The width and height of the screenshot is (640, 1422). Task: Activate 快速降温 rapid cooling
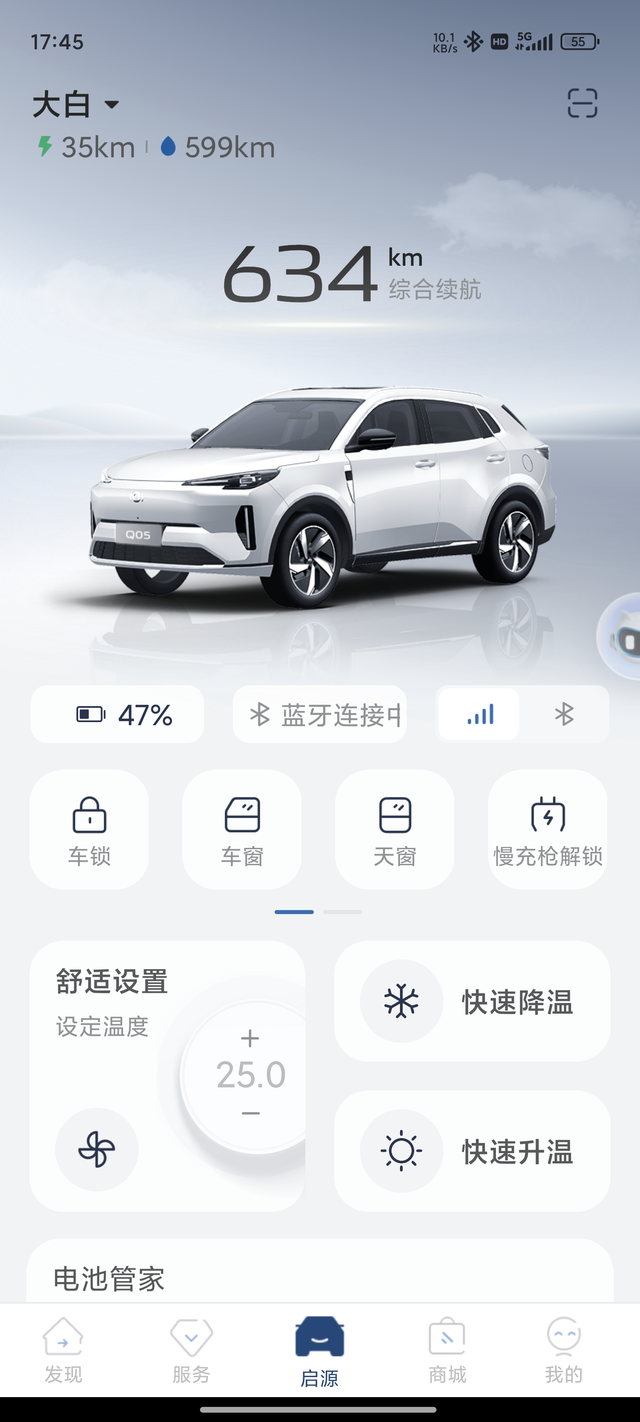[x=472, y=1001]
